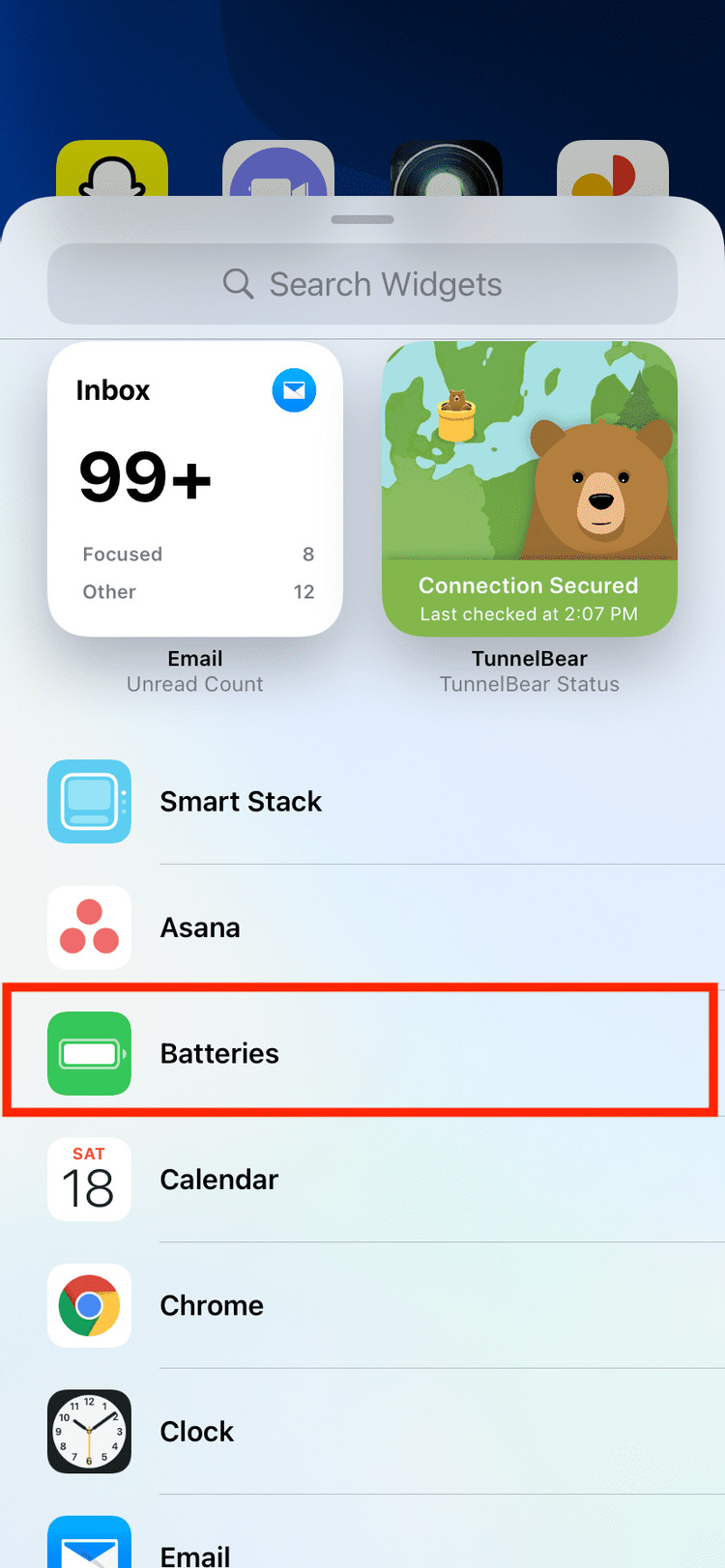This screenshot has width=725, height=1568.
Task: Select the Email Unread Count widget
Action: (195, 490)
